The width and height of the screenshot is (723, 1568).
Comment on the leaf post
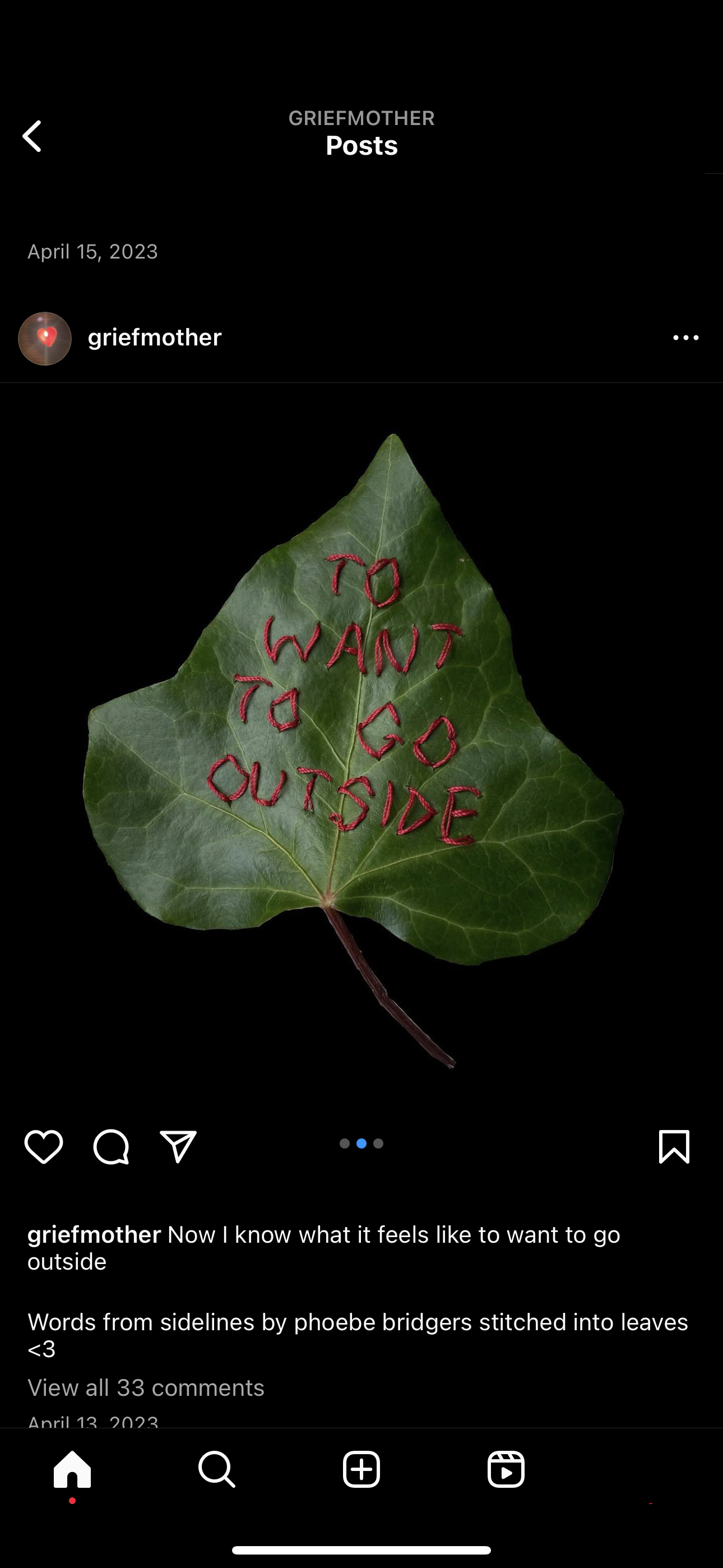[112, 1146]
